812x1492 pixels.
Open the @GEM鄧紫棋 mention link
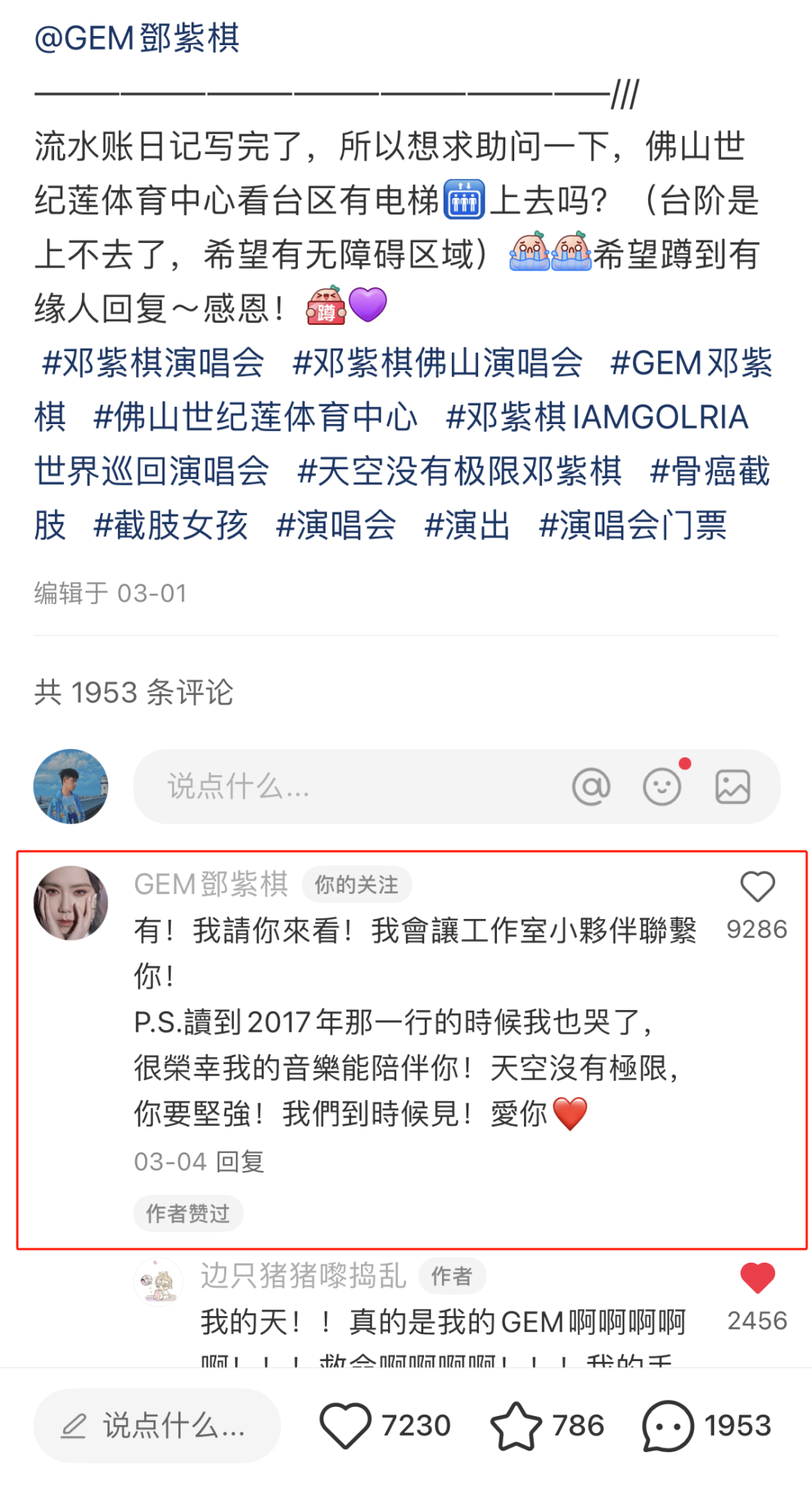(x=137, y=38)
